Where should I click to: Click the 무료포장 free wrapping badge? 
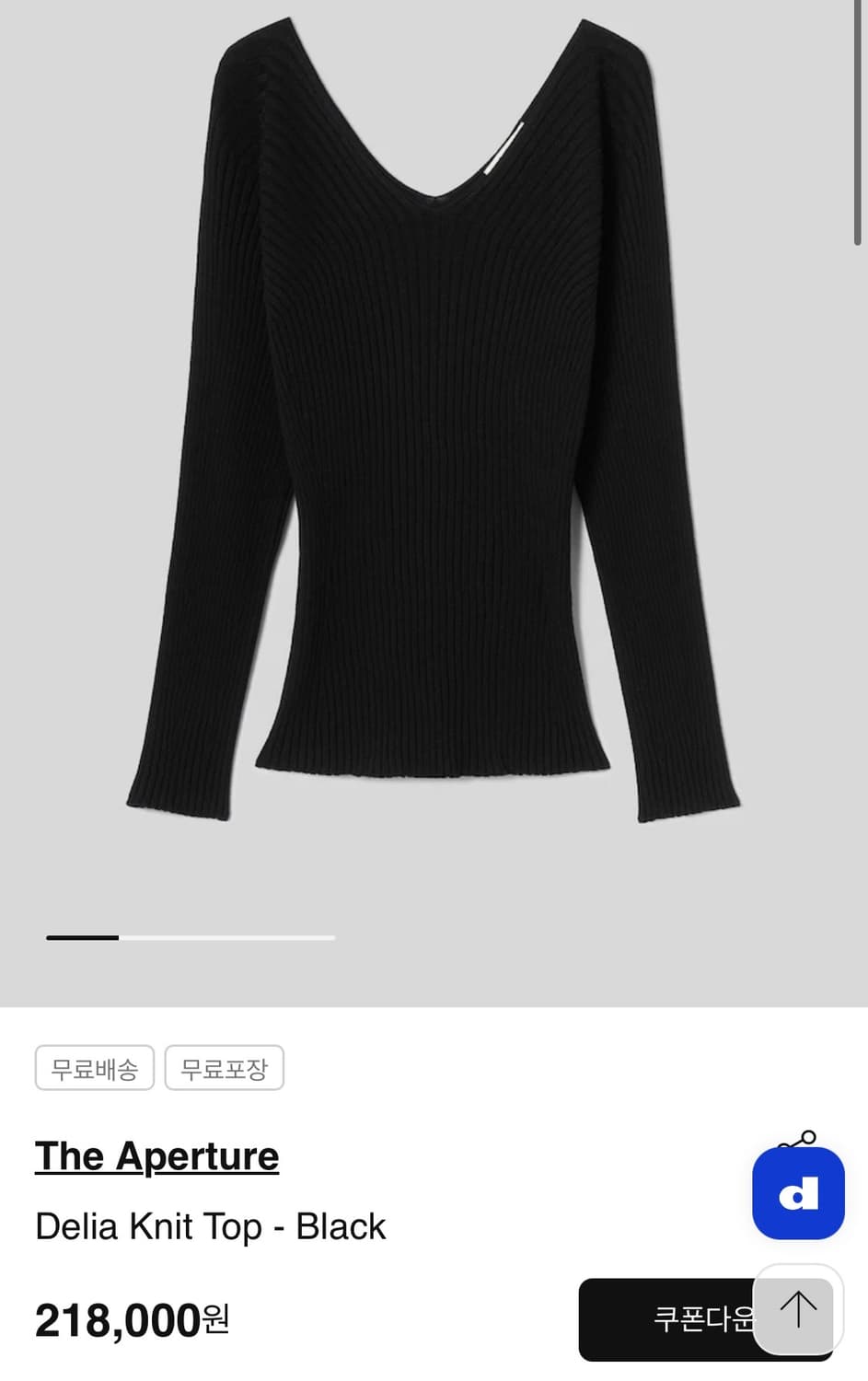pyautogui.click(x=224, y=1068)
